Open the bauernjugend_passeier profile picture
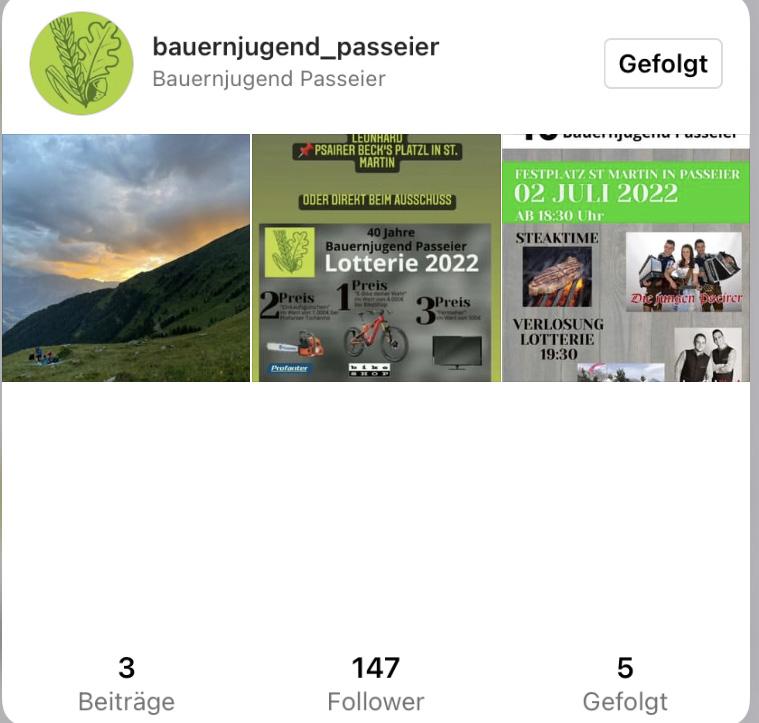759x723 pixels. click(82, 64)
